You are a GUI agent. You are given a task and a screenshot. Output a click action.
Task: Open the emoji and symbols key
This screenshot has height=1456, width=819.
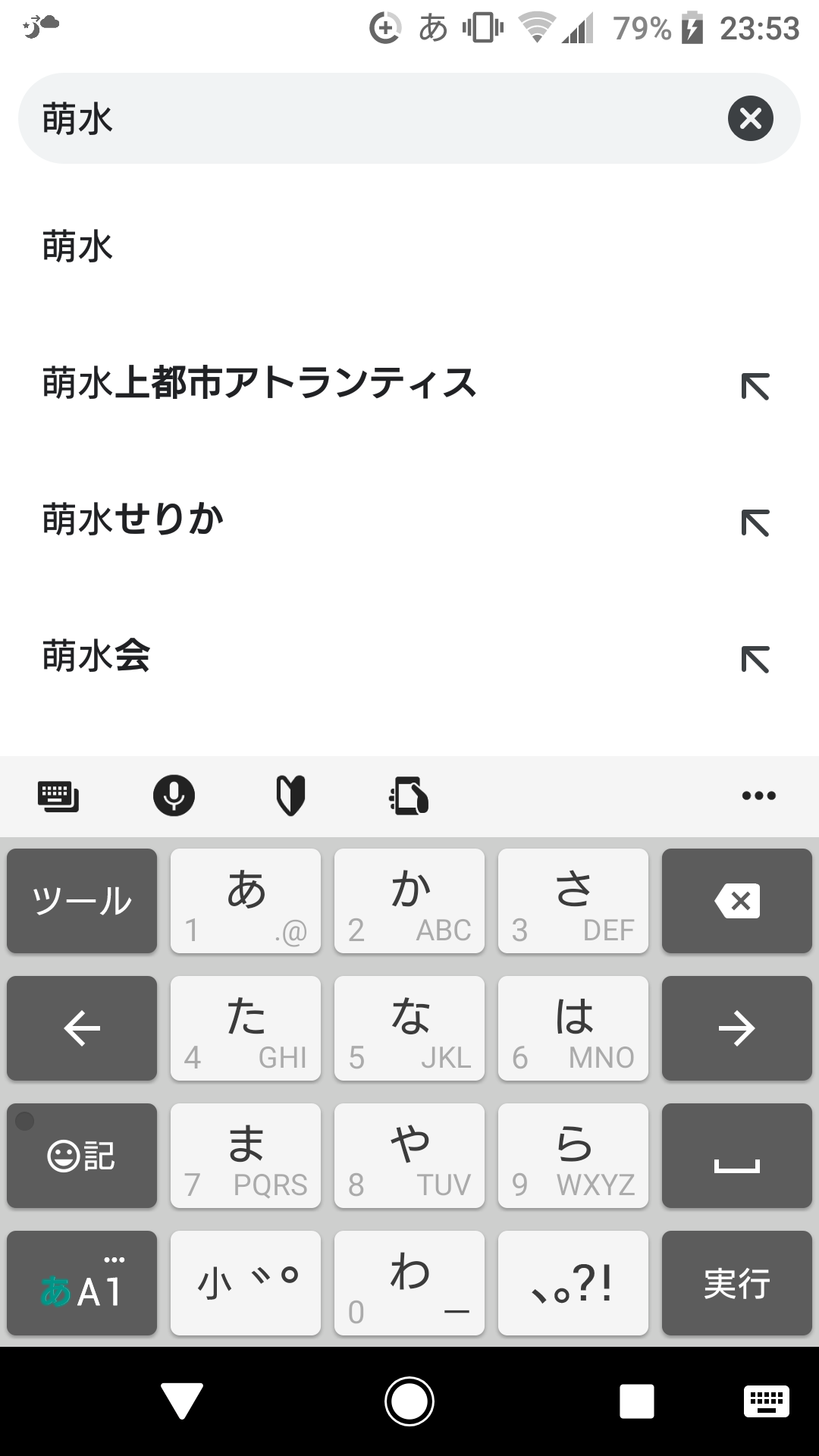click(x=82, y=1156)
